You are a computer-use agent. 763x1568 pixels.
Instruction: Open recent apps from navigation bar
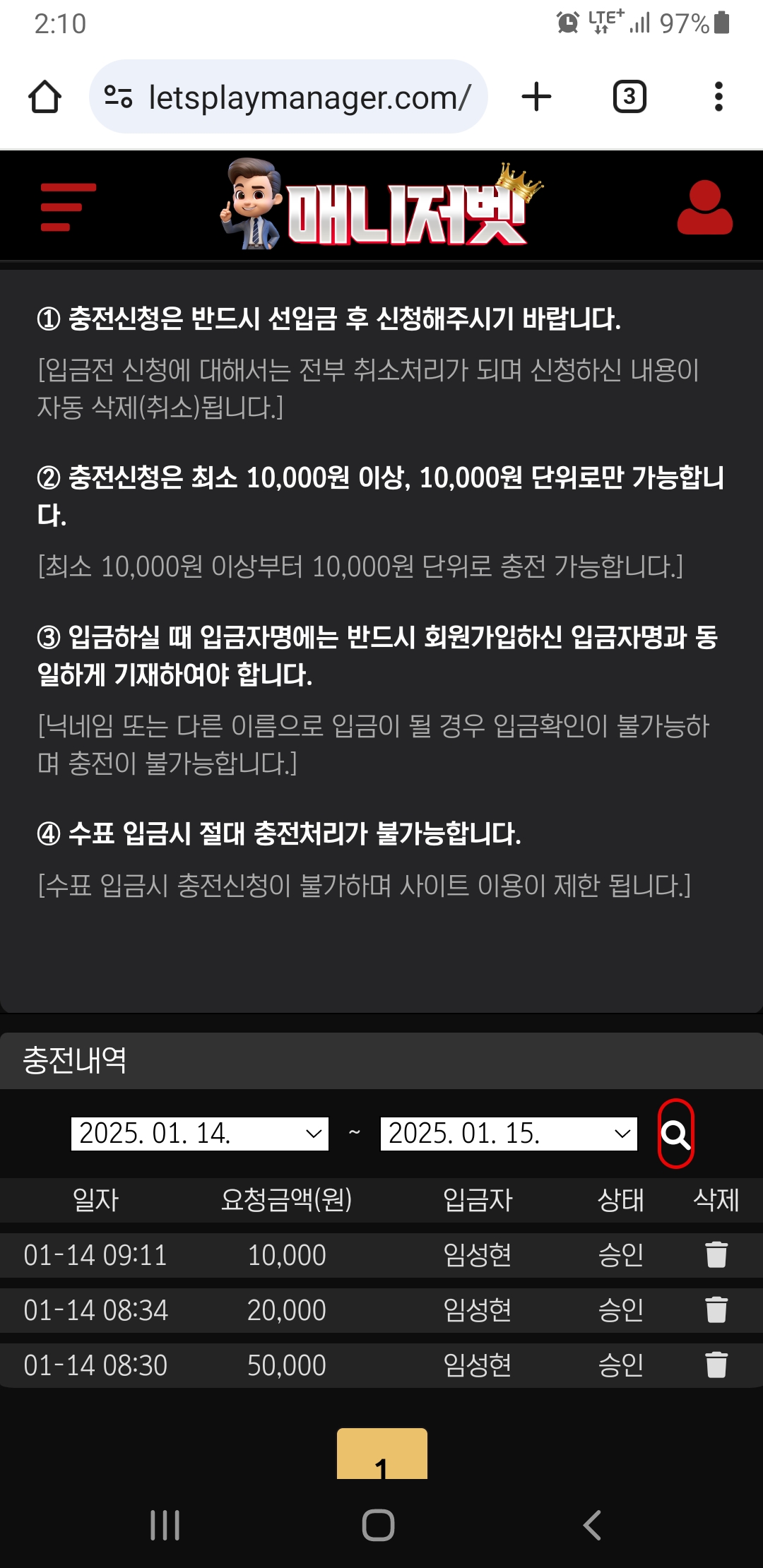165,1526
